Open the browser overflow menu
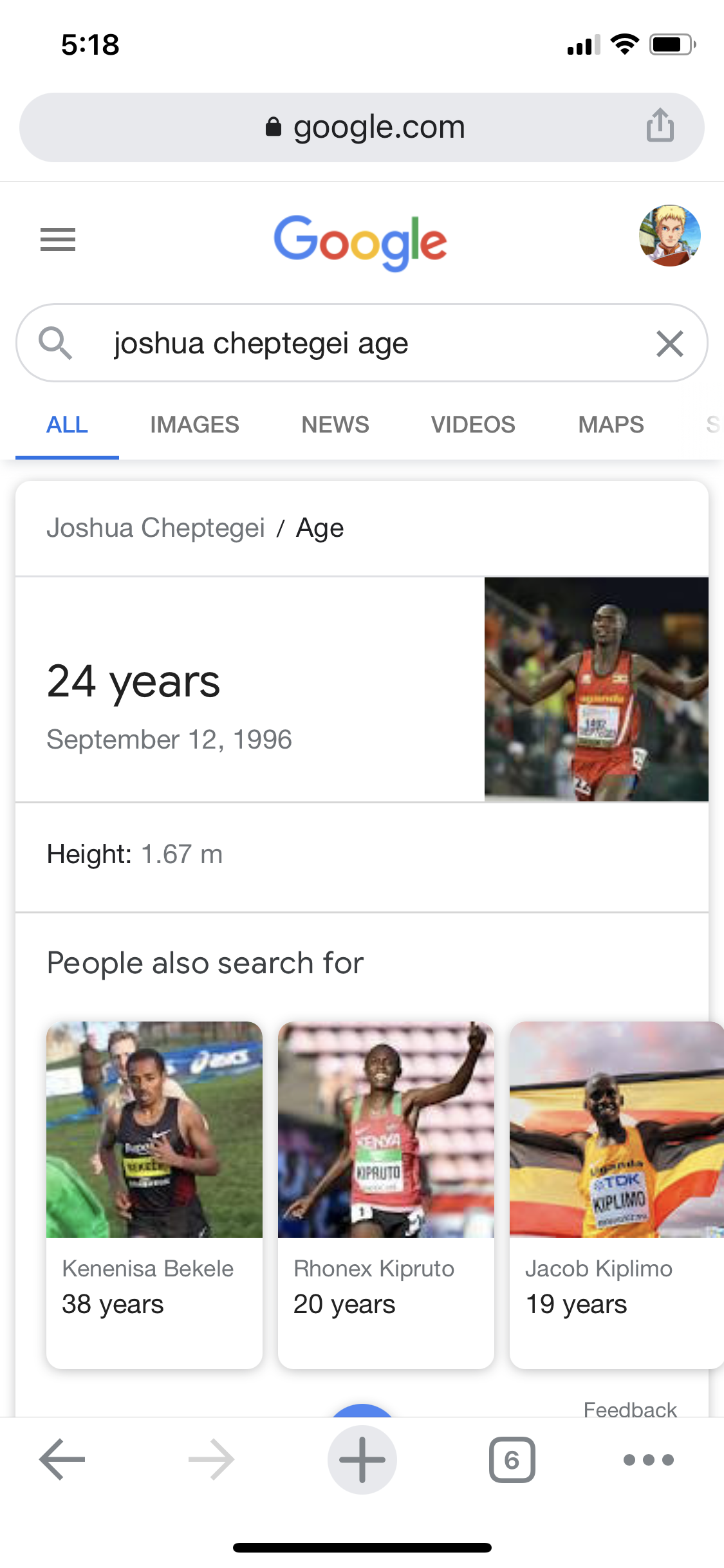The image size is (724, 1568). 648,1459
